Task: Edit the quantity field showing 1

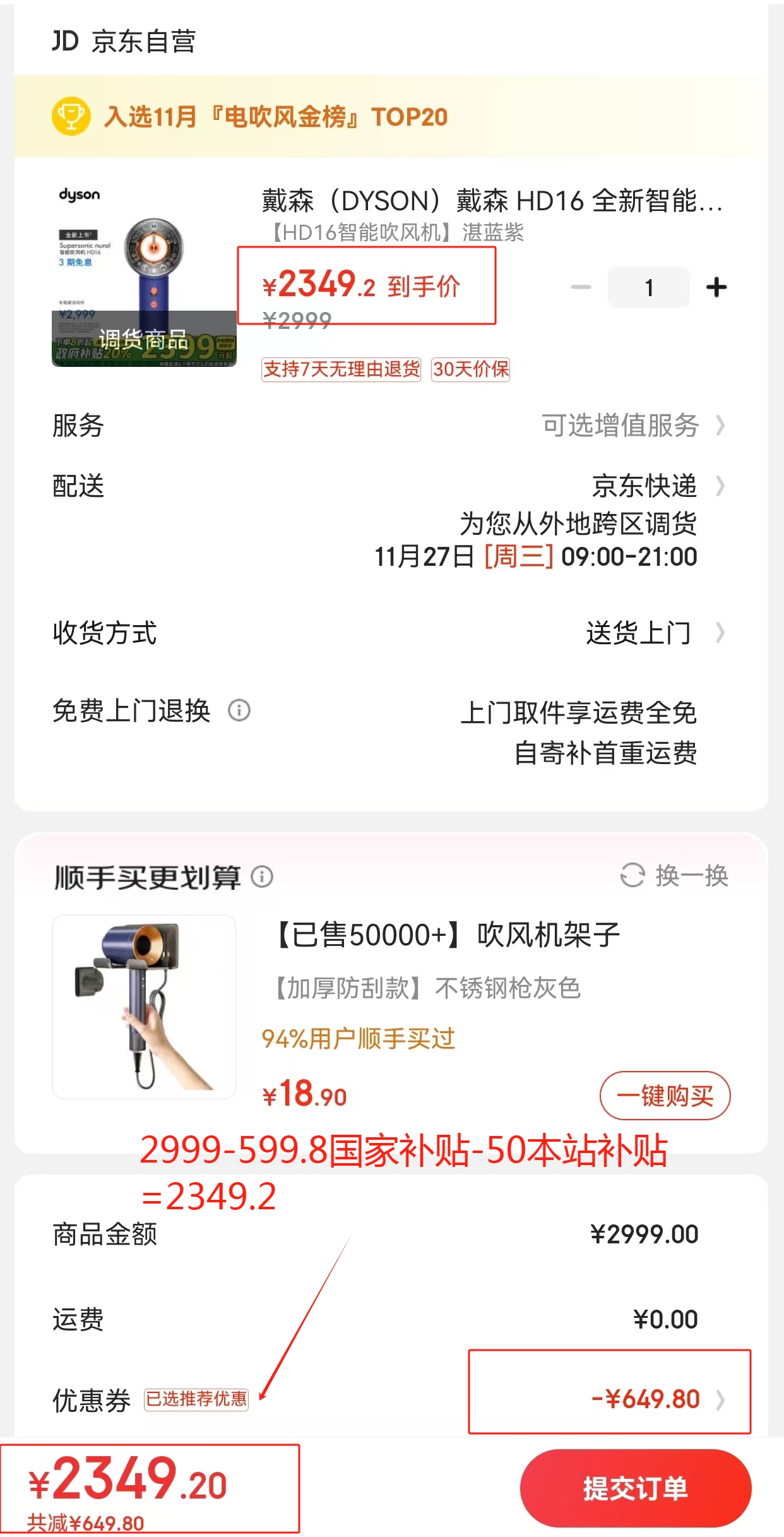Action: (648, 287)
